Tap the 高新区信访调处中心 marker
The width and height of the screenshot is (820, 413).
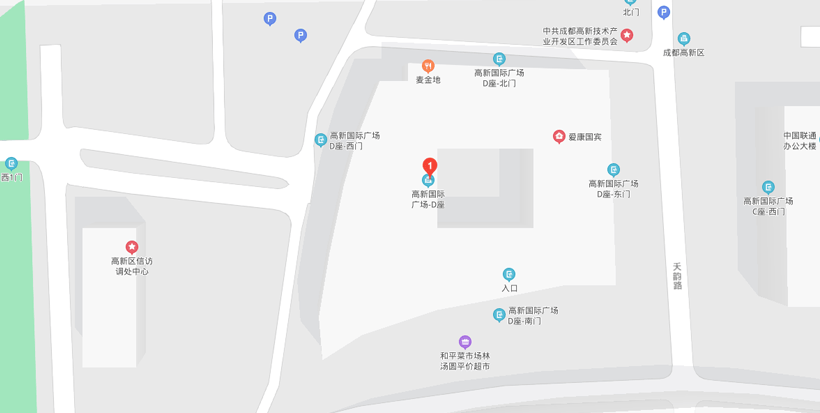131,247
